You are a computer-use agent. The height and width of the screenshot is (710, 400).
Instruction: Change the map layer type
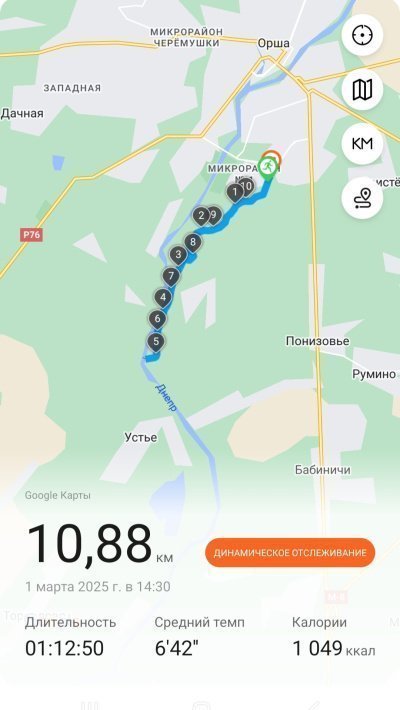[362, 90]
